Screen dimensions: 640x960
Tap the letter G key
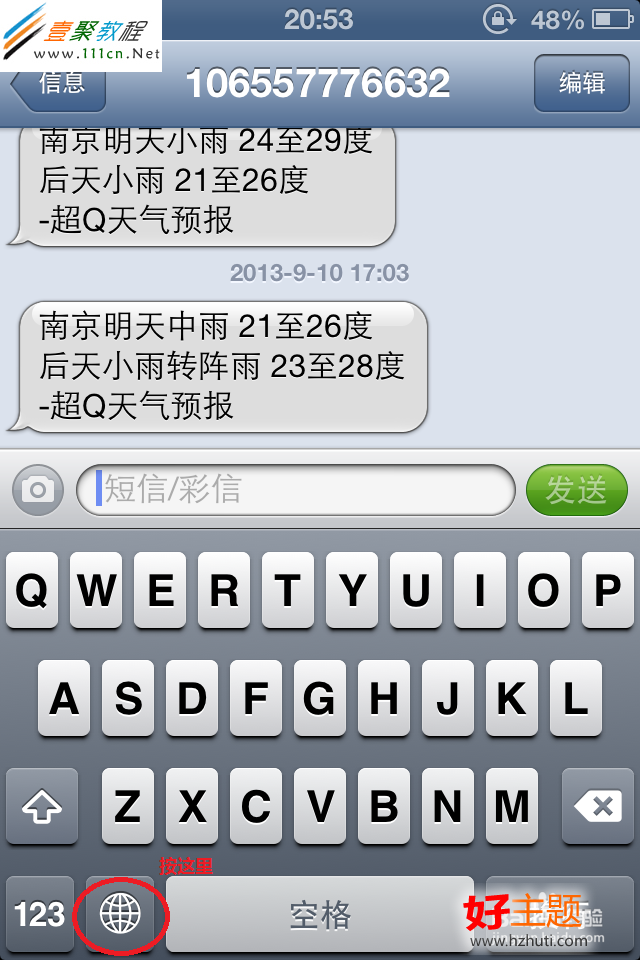pos(320,698)
